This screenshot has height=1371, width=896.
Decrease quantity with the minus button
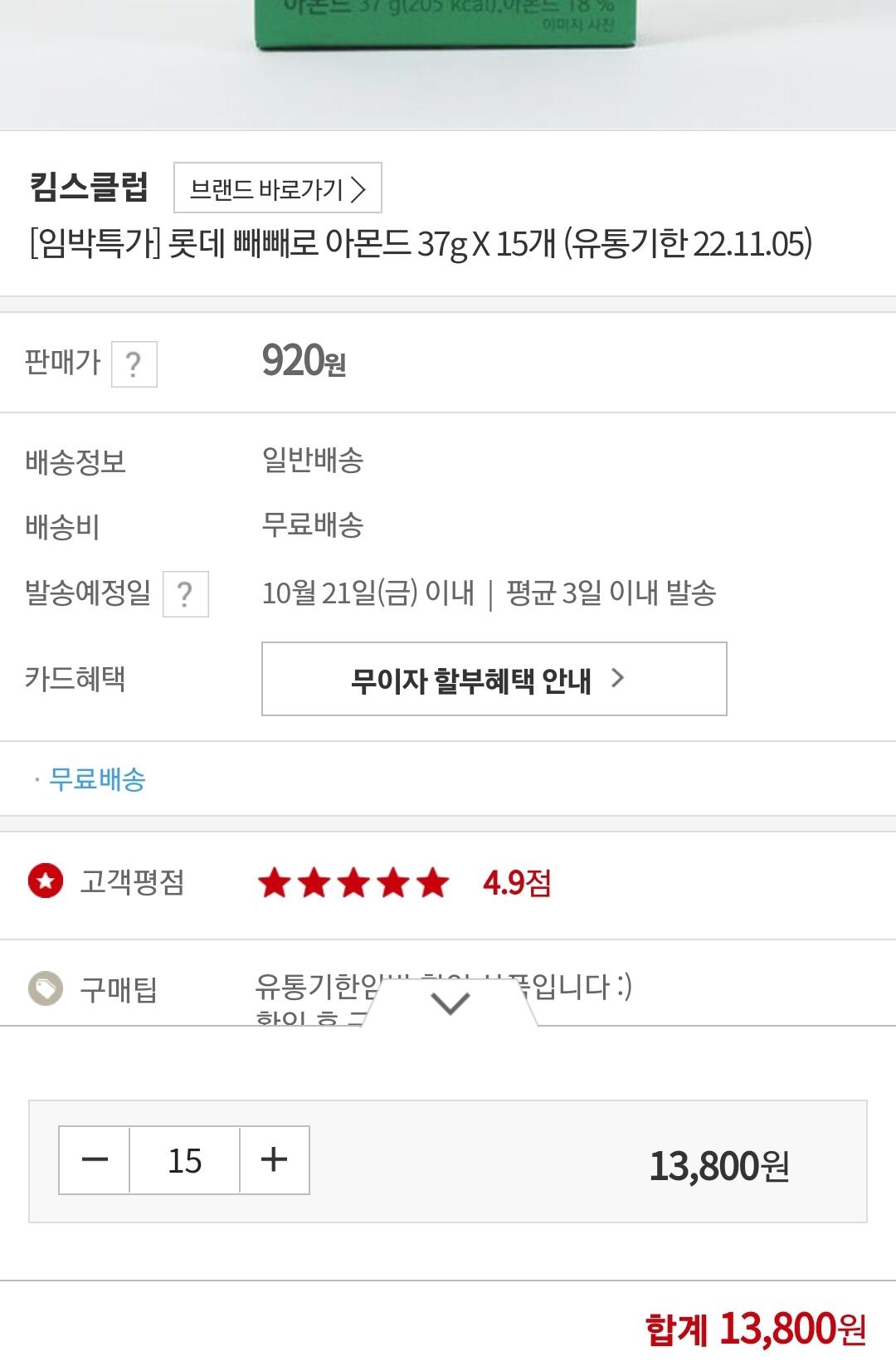click(95, 1160)
